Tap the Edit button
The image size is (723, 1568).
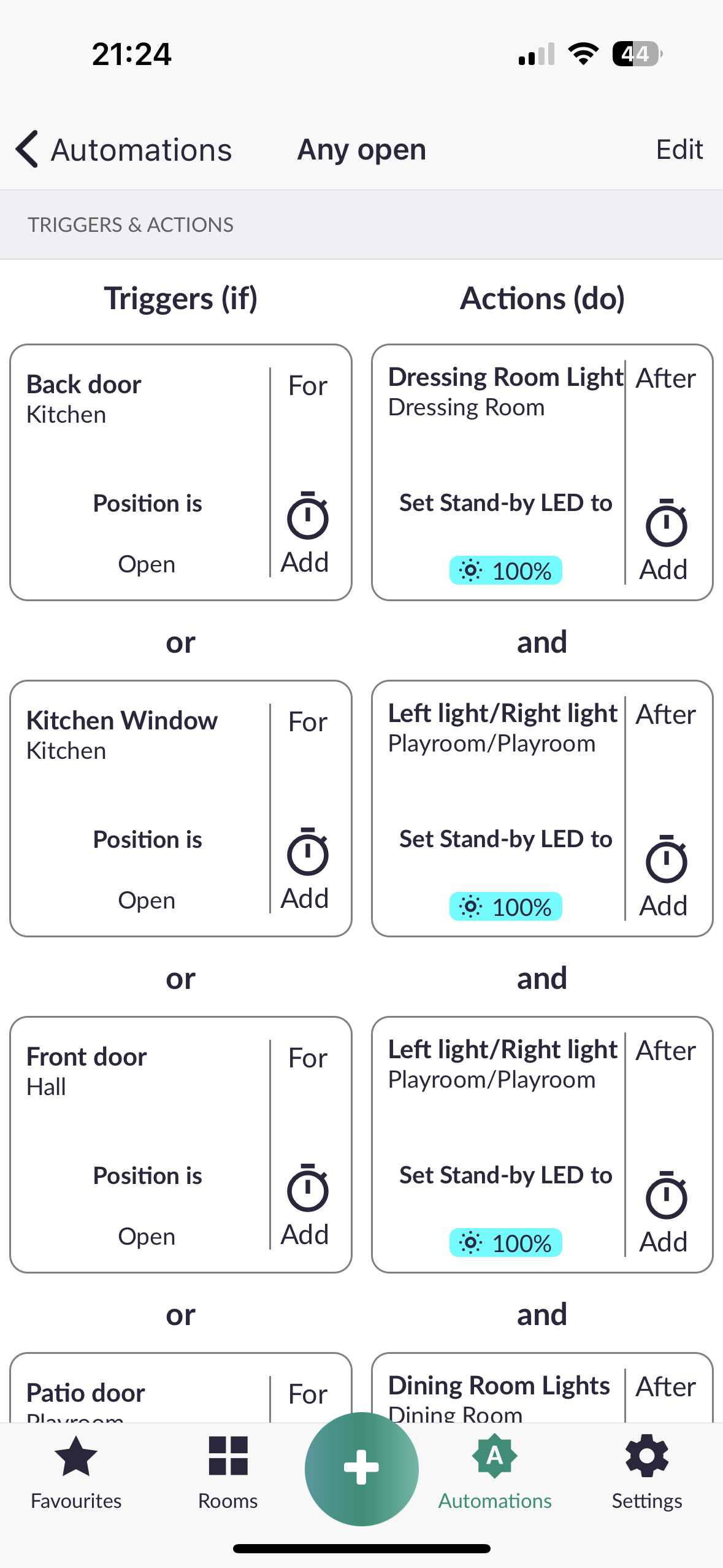click(679, 149)
